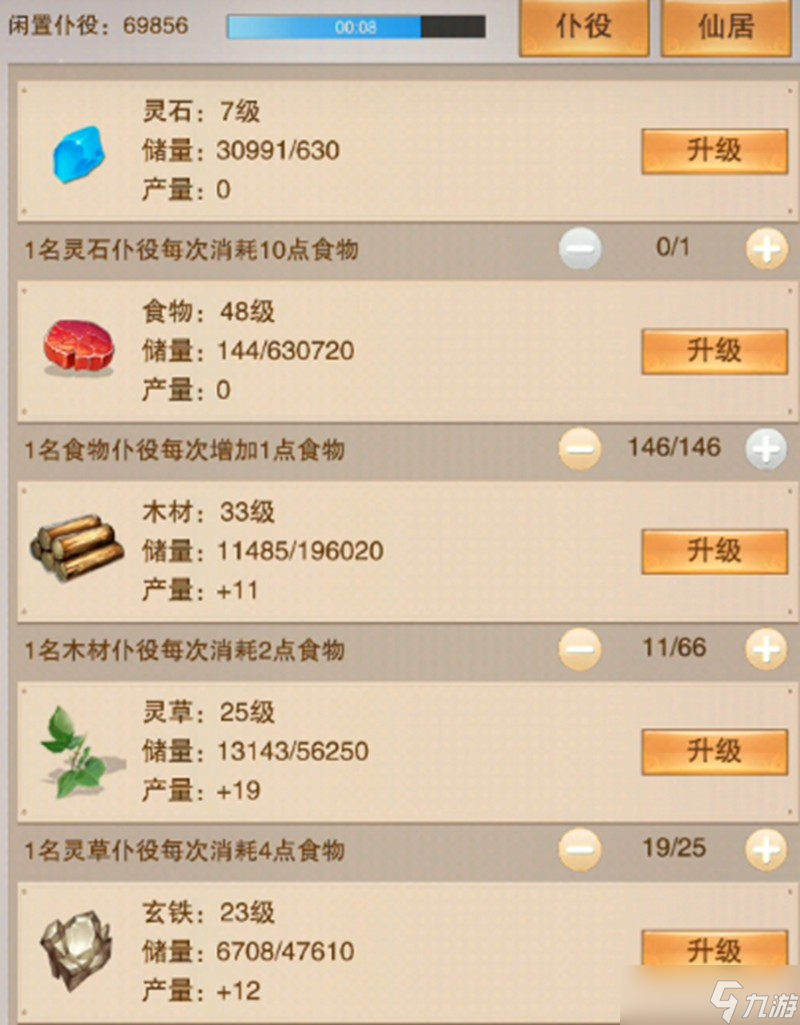Switch to the 仙居 tab
This screenshot has width=800, height=1025.
[x=725, y=27]
